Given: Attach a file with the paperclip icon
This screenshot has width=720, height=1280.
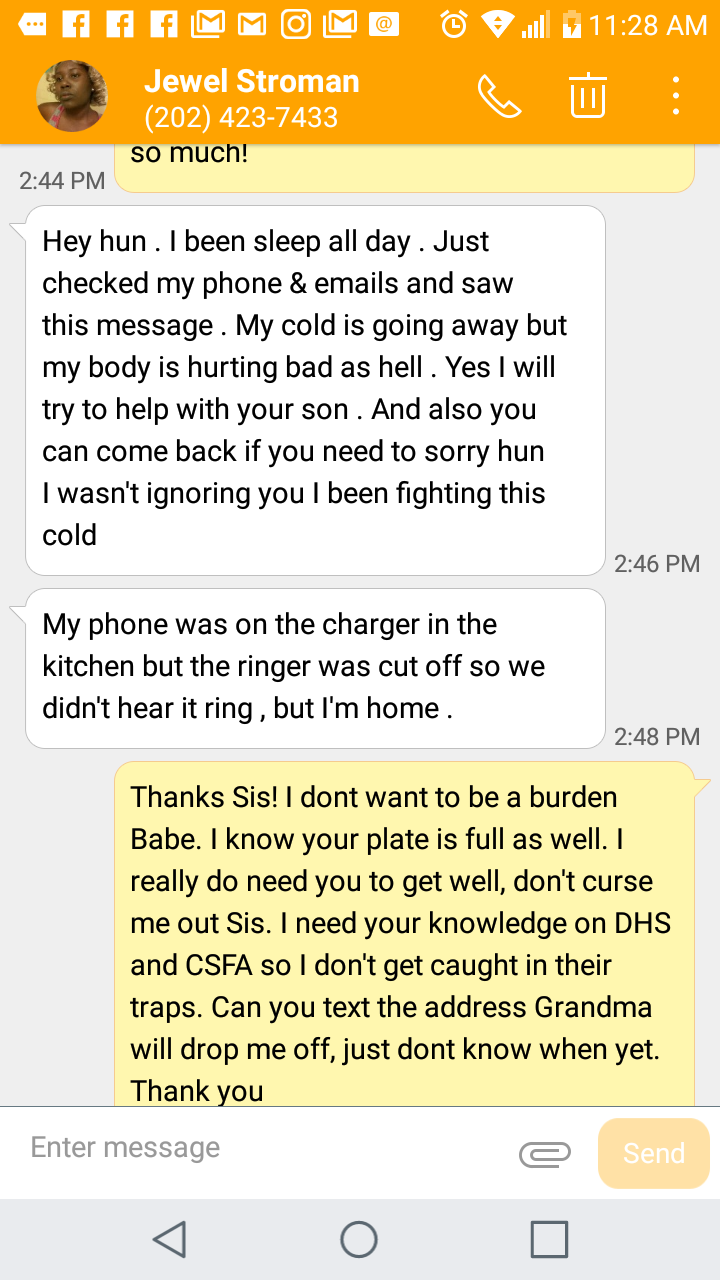Looking at the screenshot, I should click(545, 1154).
